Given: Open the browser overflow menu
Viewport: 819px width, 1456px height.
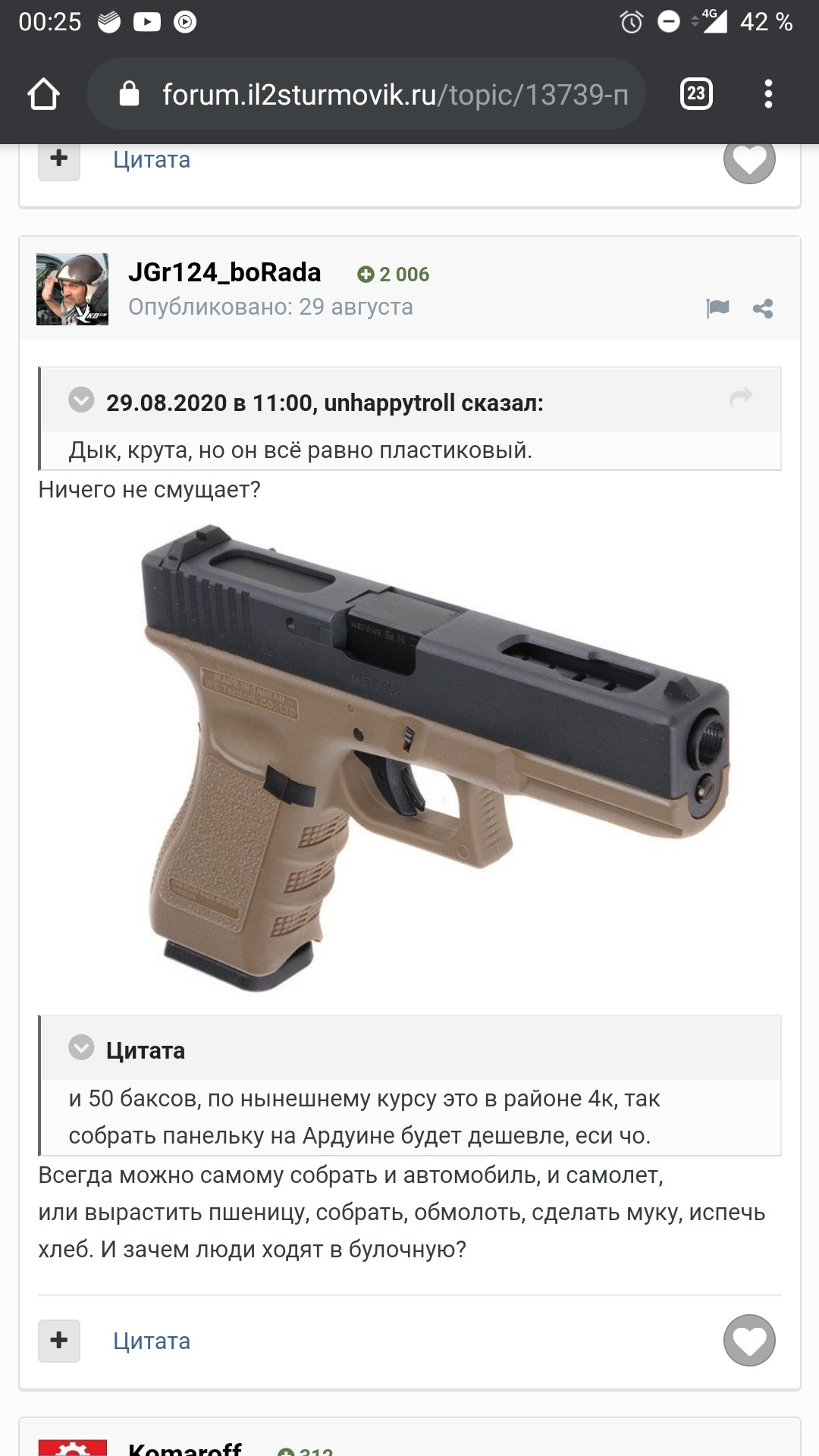Looking at the screenshot, I should 768,94.
